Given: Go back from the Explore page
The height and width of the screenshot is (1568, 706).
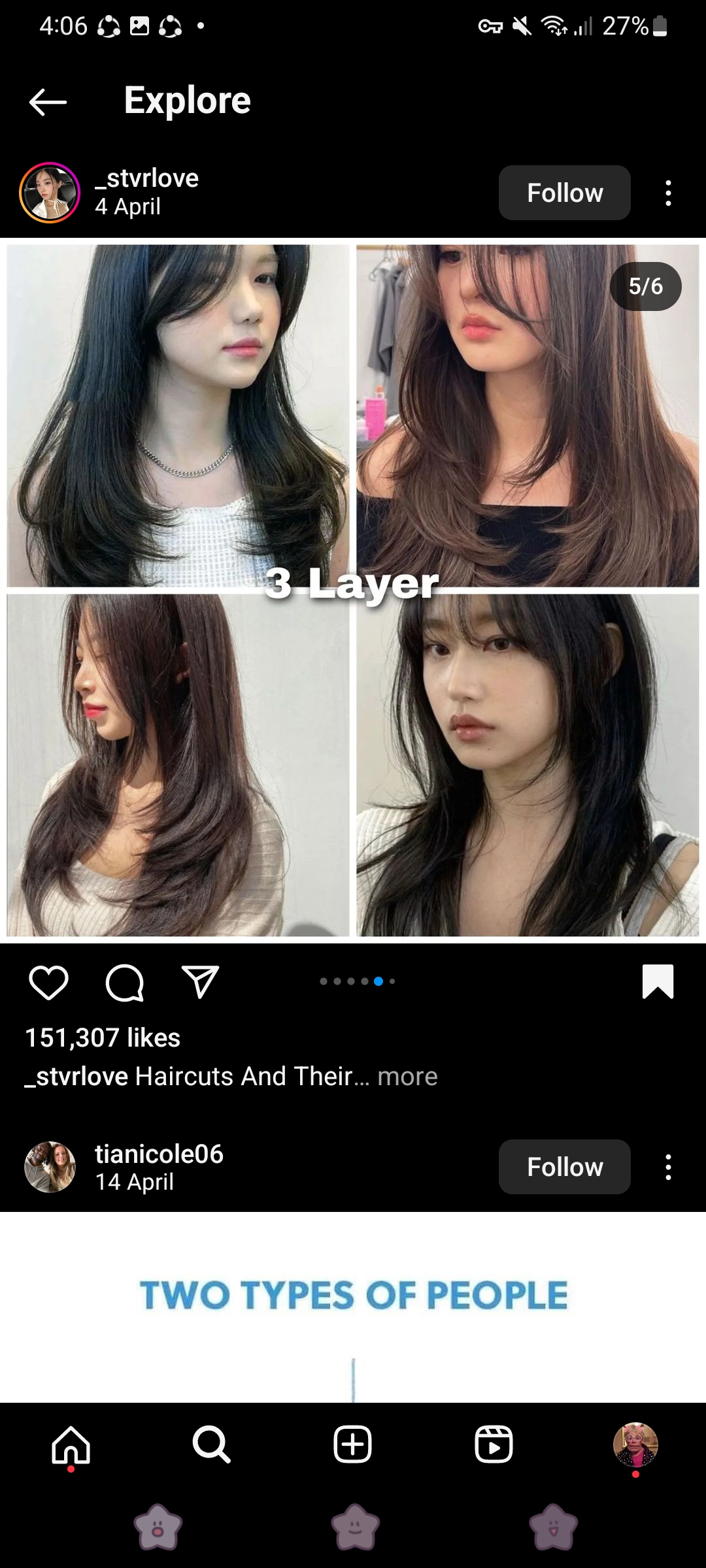Looking at the screenshot, I should coord(48,102).
